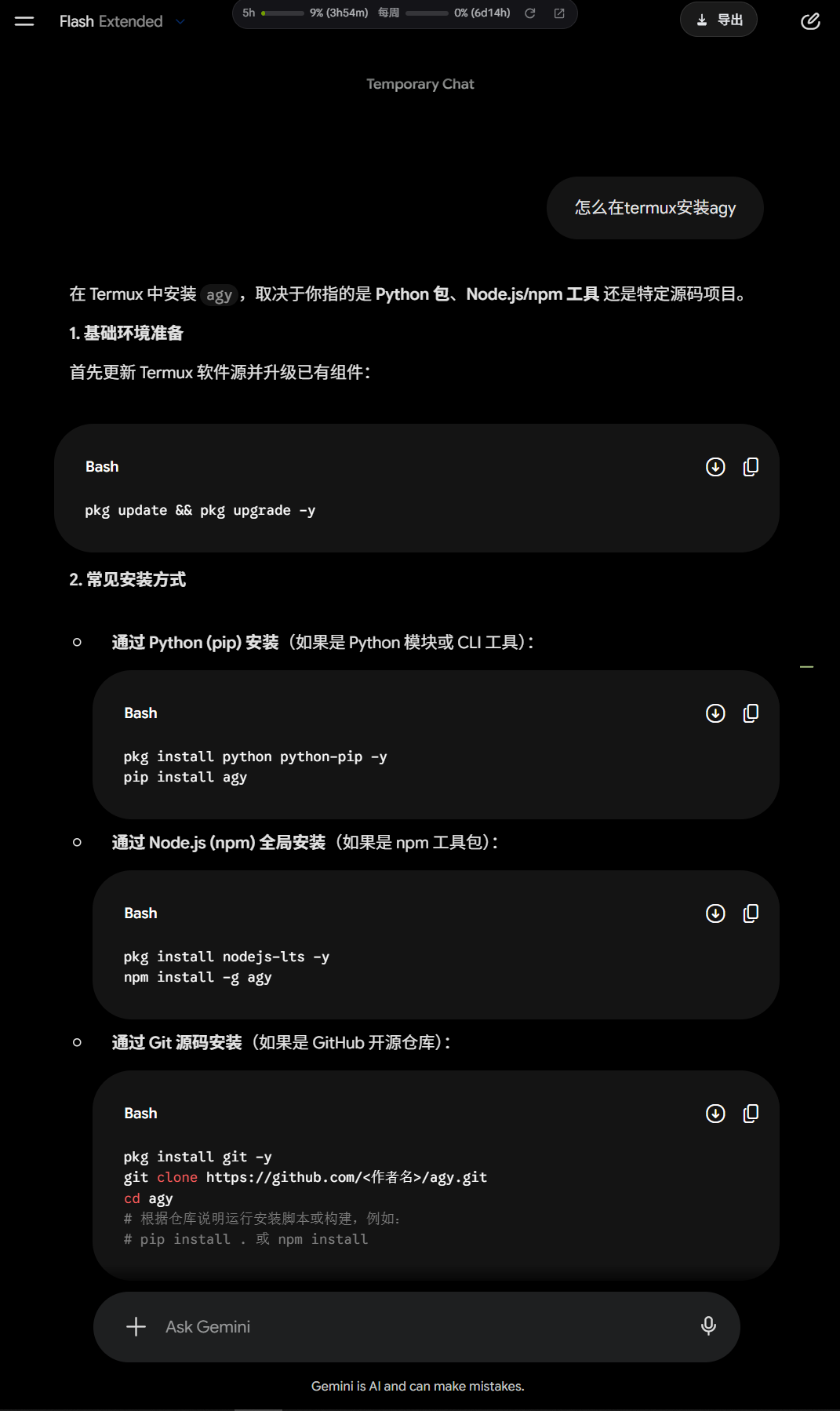
Task: Download the nodejs-lts code block
Action: pyautogui.click(x=715, y=913)
